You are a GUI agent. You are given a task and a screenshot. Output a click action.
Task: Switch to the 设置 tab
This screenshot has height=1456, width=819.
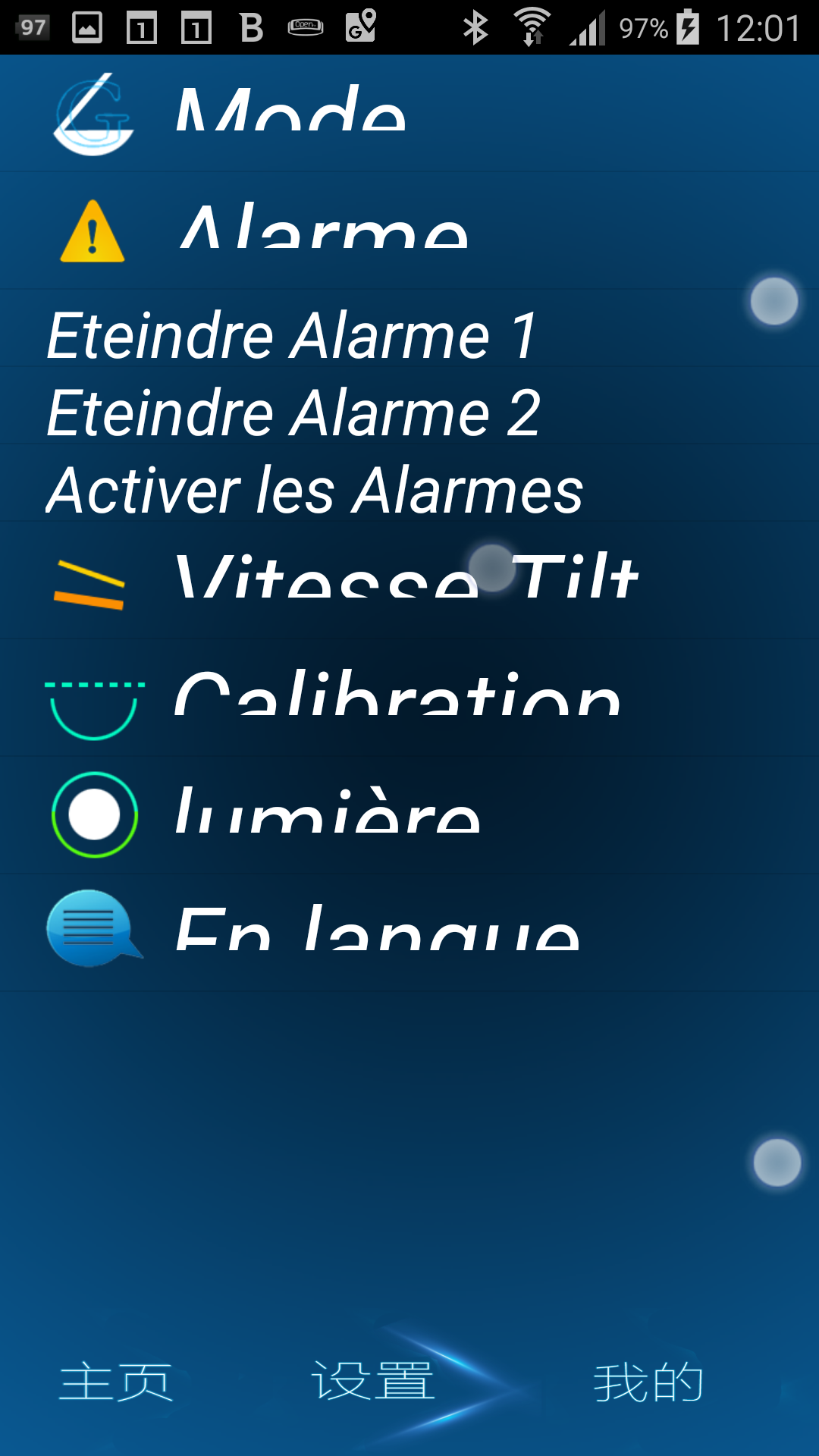click(x=373, y=1382)
